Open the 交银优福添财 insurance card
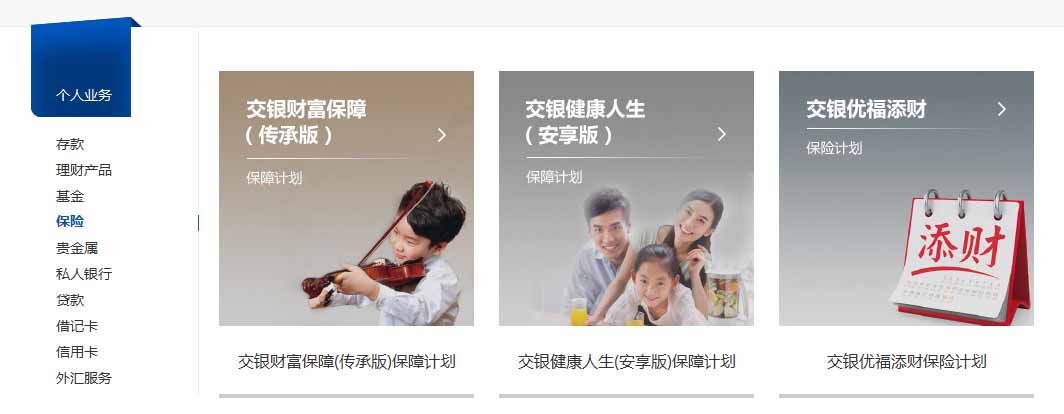 click(x=906, y=198)
